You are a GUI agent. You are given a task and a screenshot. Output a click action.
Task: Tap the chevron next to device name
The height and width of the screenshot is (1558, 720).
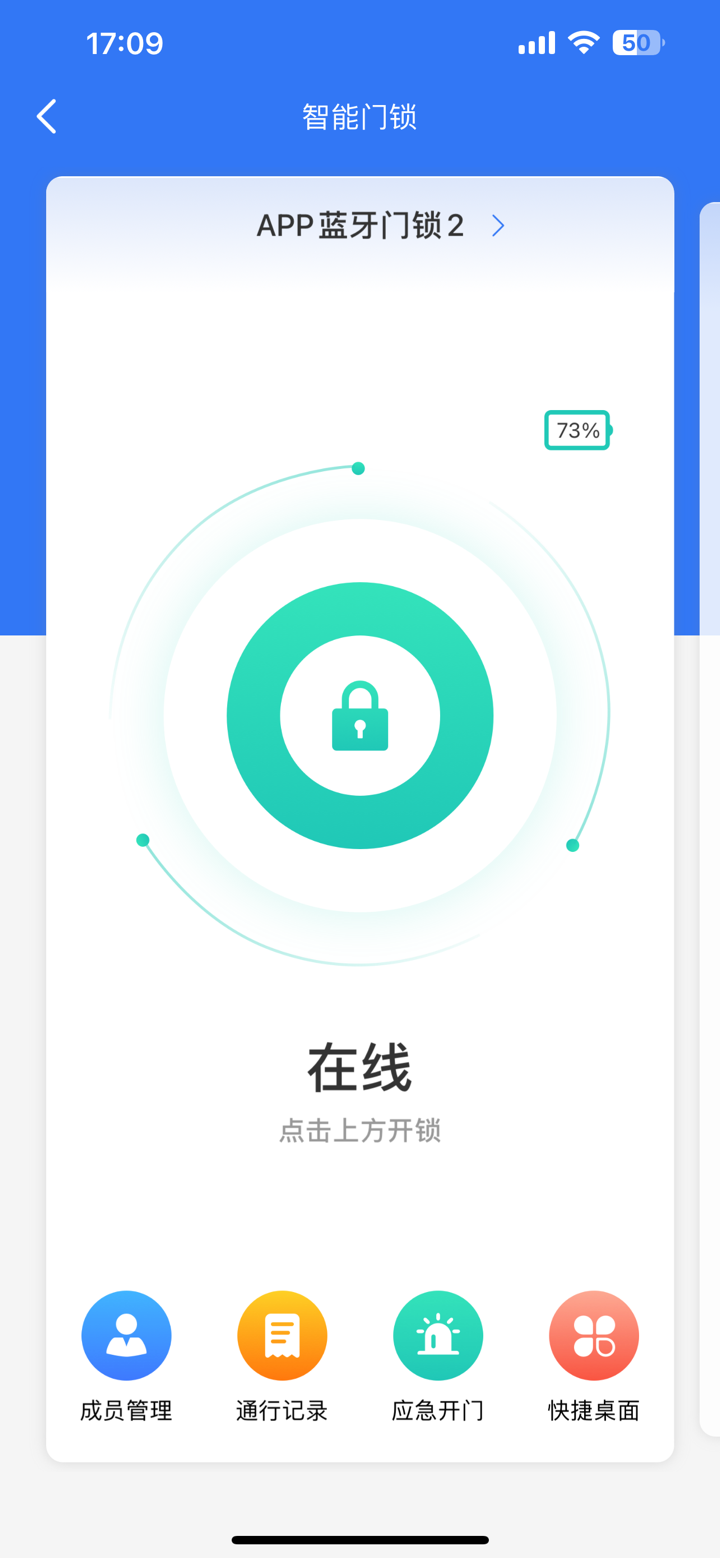click(496, 225)
